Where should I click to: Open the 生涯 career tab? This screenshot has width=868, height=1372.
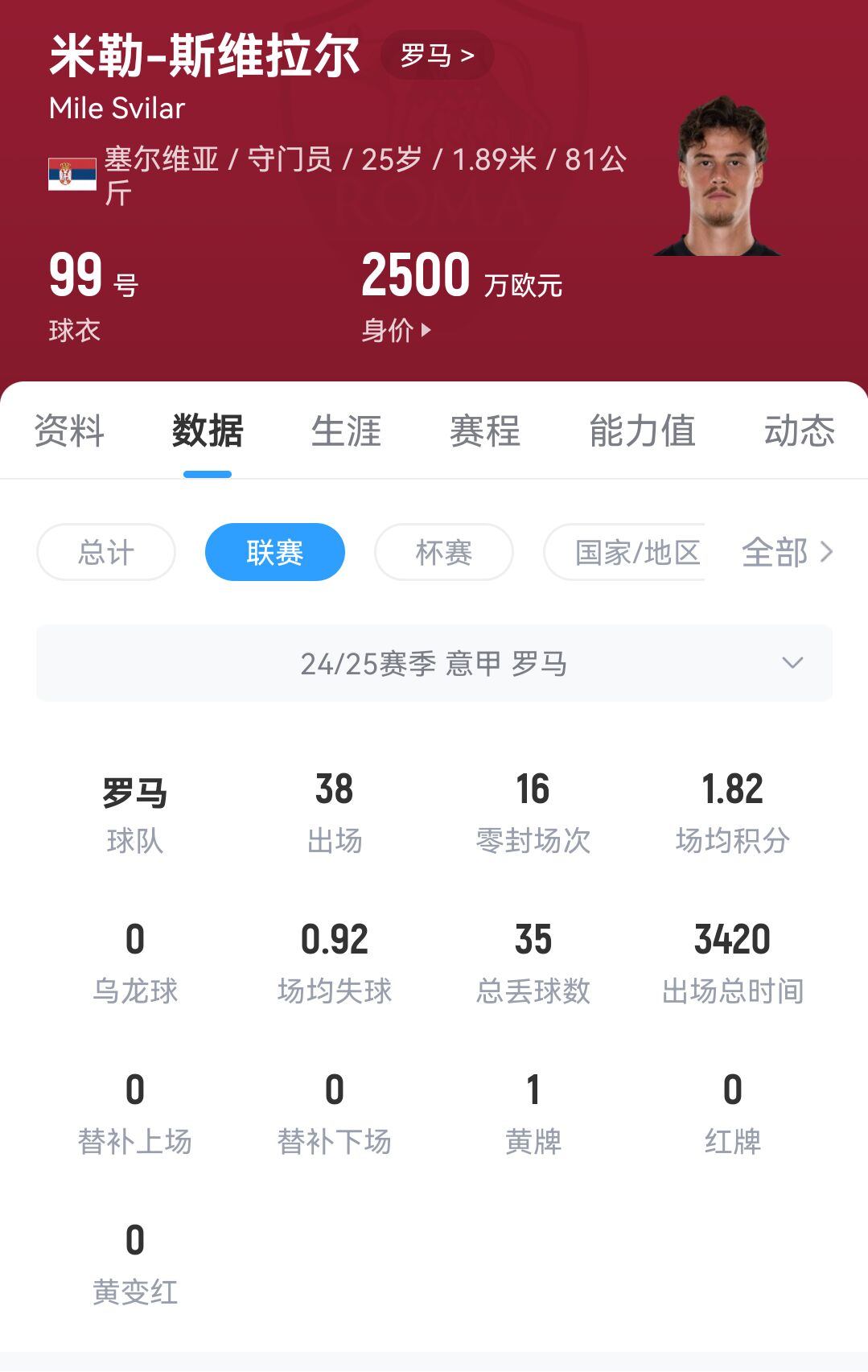coord(346,431)
